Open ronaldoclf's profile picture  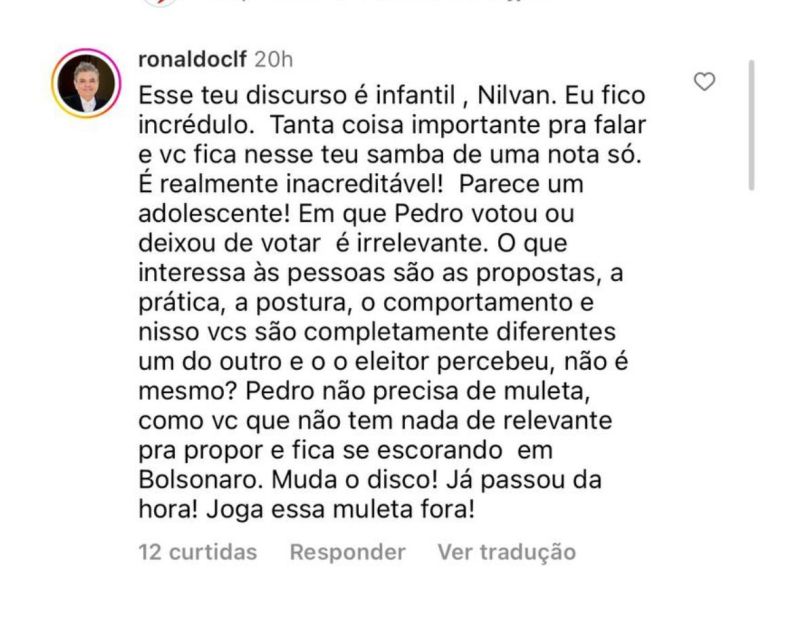86,84
